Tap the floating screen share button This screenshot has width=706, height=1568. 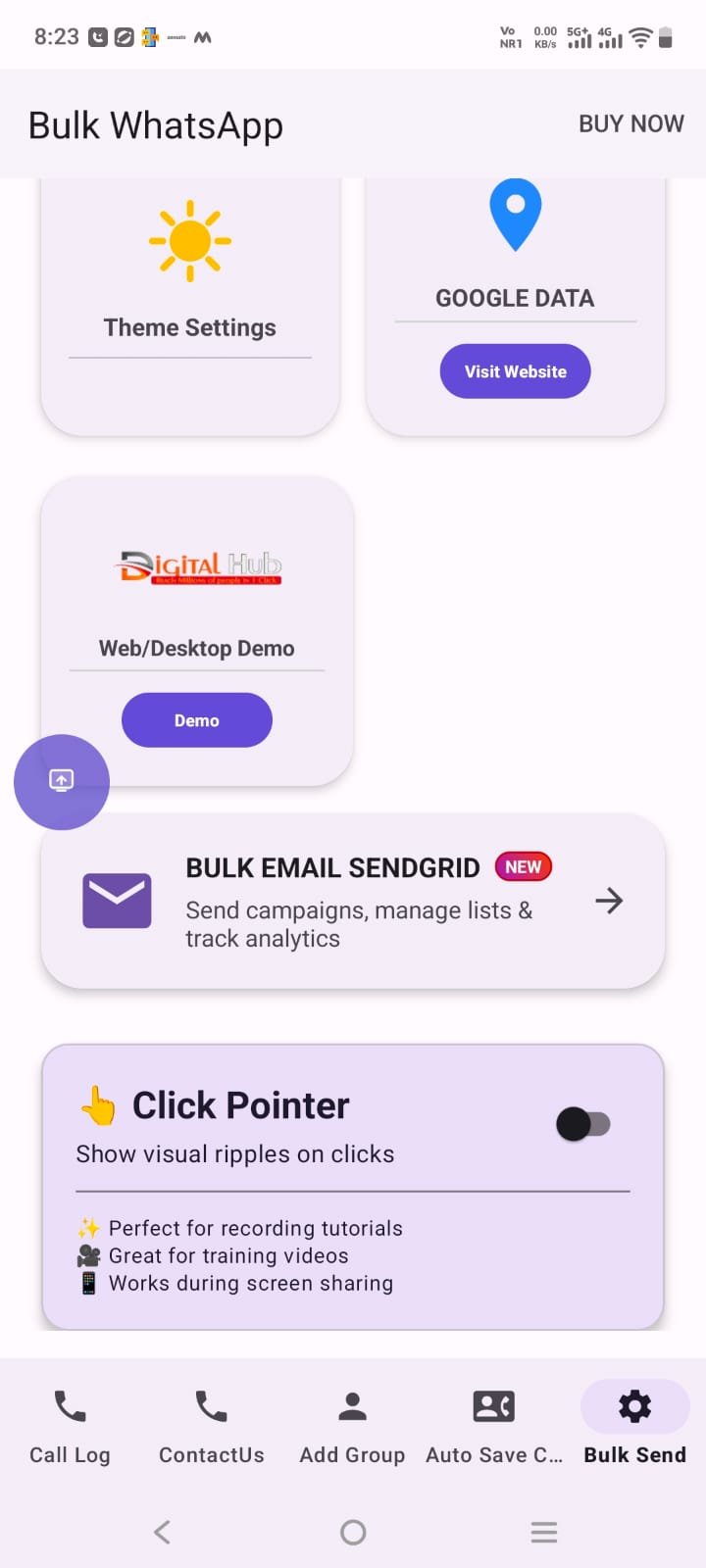pyautogui.click(x=61, y=782)
